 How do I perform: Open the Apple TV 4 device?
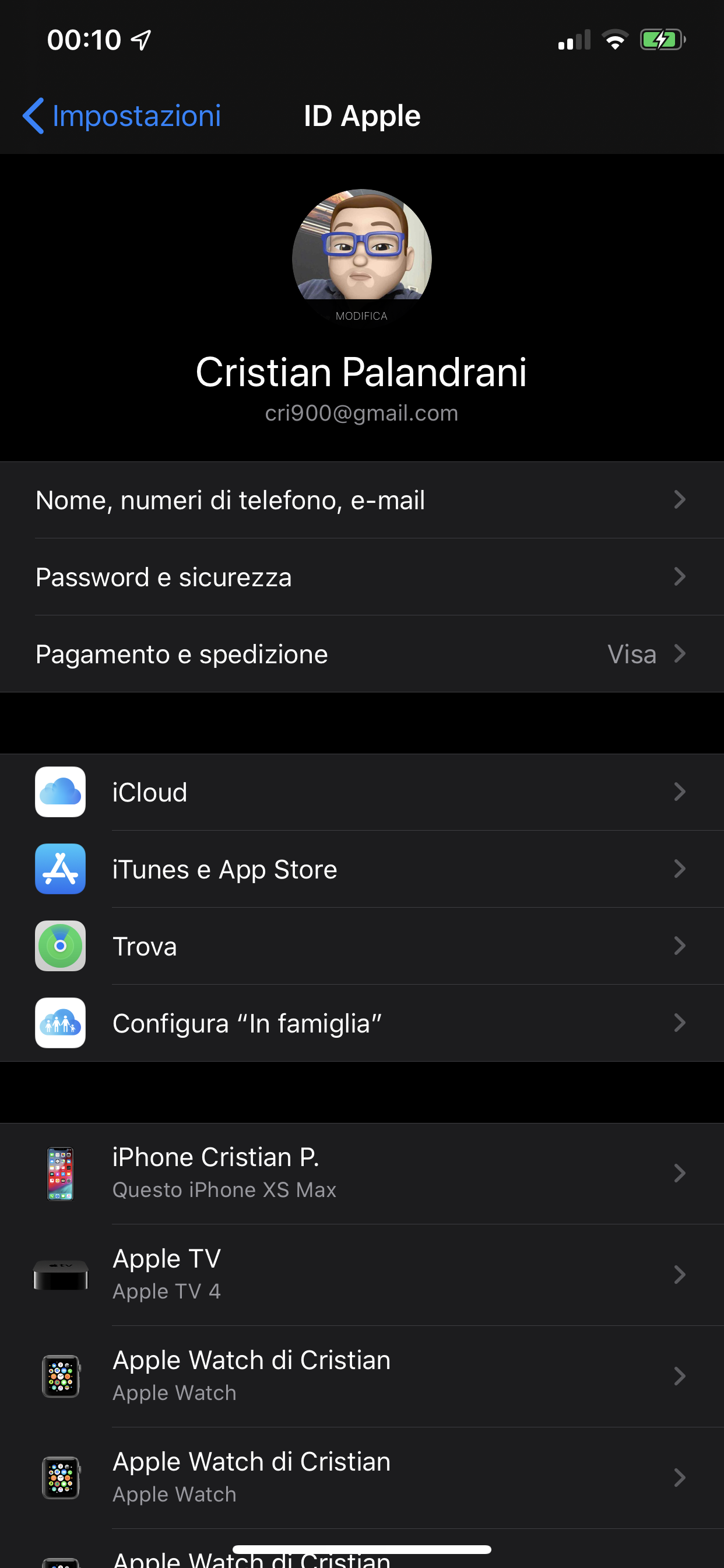tap(361, 1275)
